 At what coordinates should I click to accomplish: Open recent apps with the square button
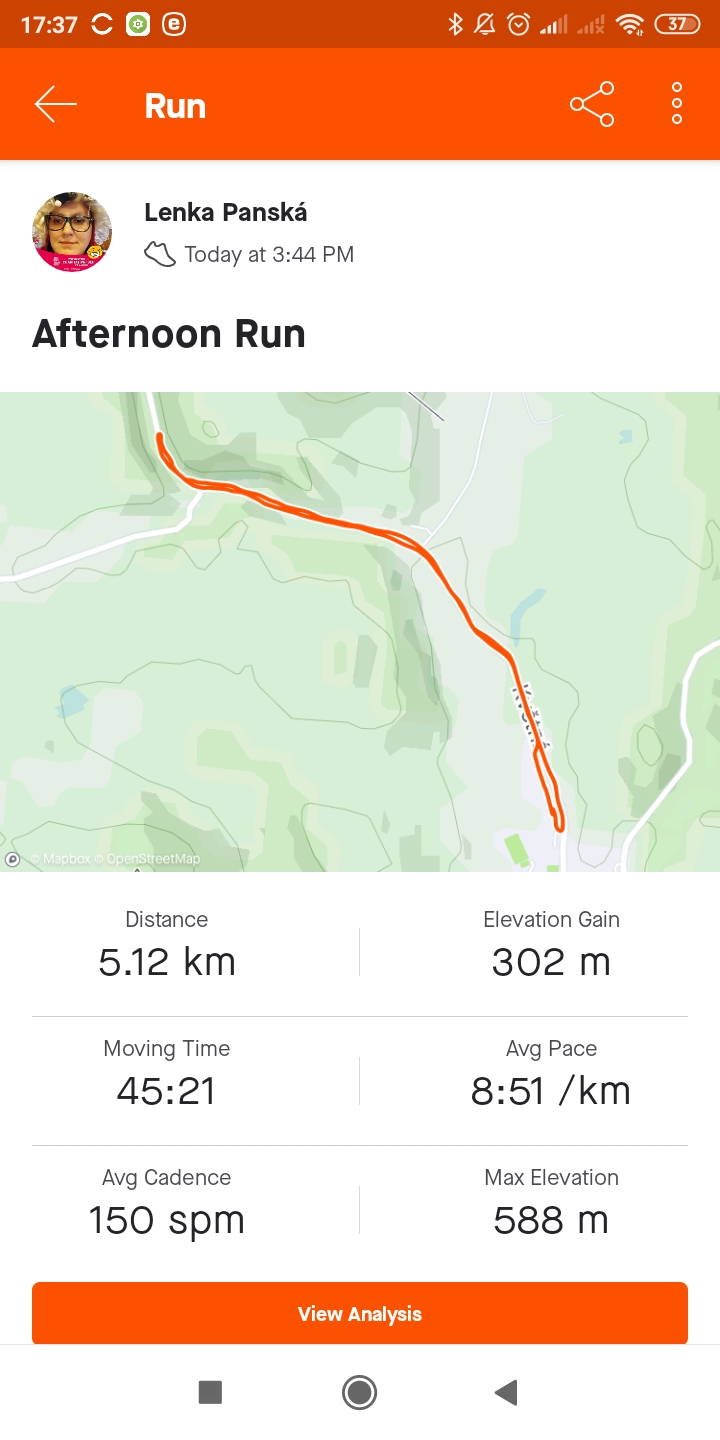click(210, 1392)
